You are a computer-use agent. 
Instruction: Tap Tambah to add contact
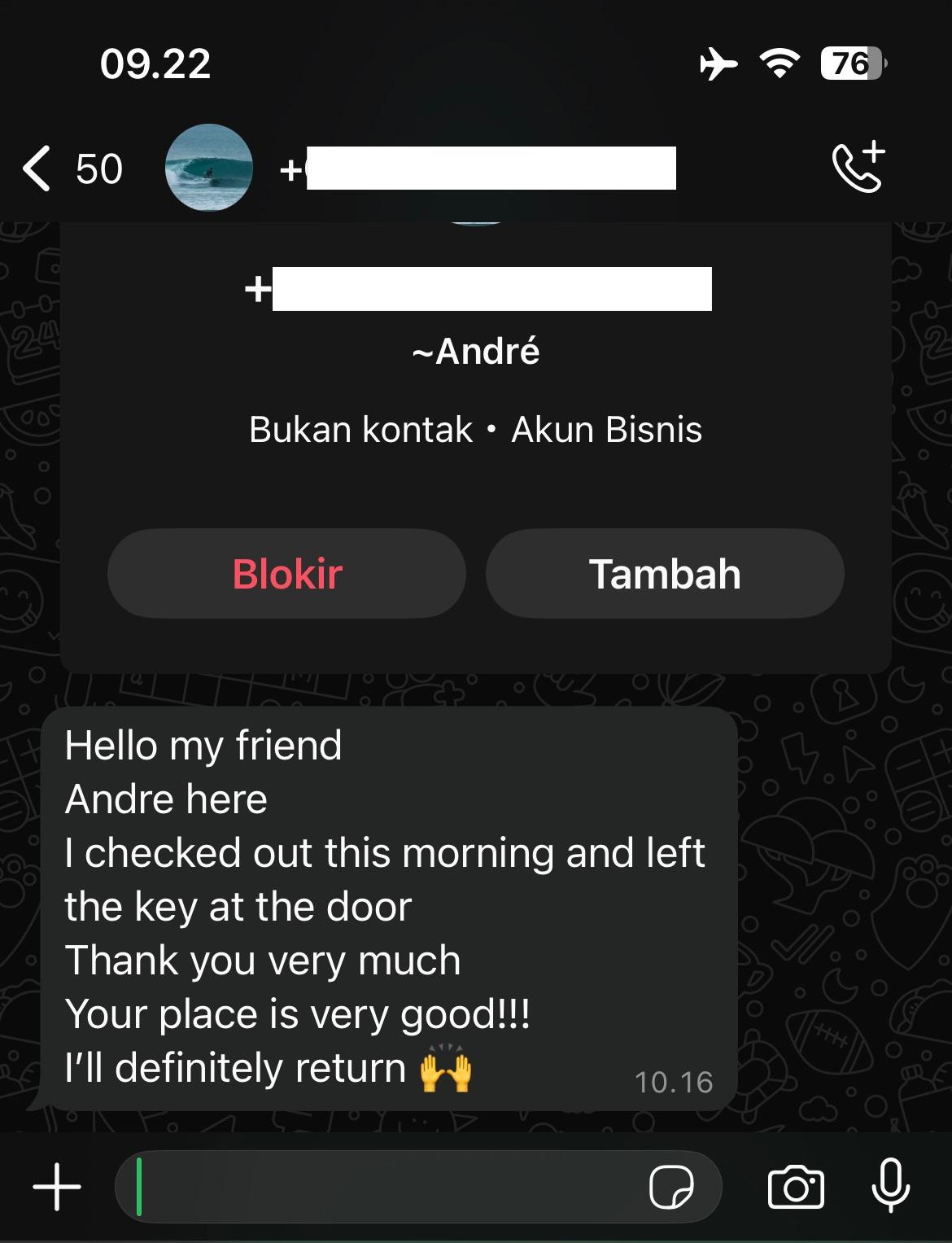665,574
